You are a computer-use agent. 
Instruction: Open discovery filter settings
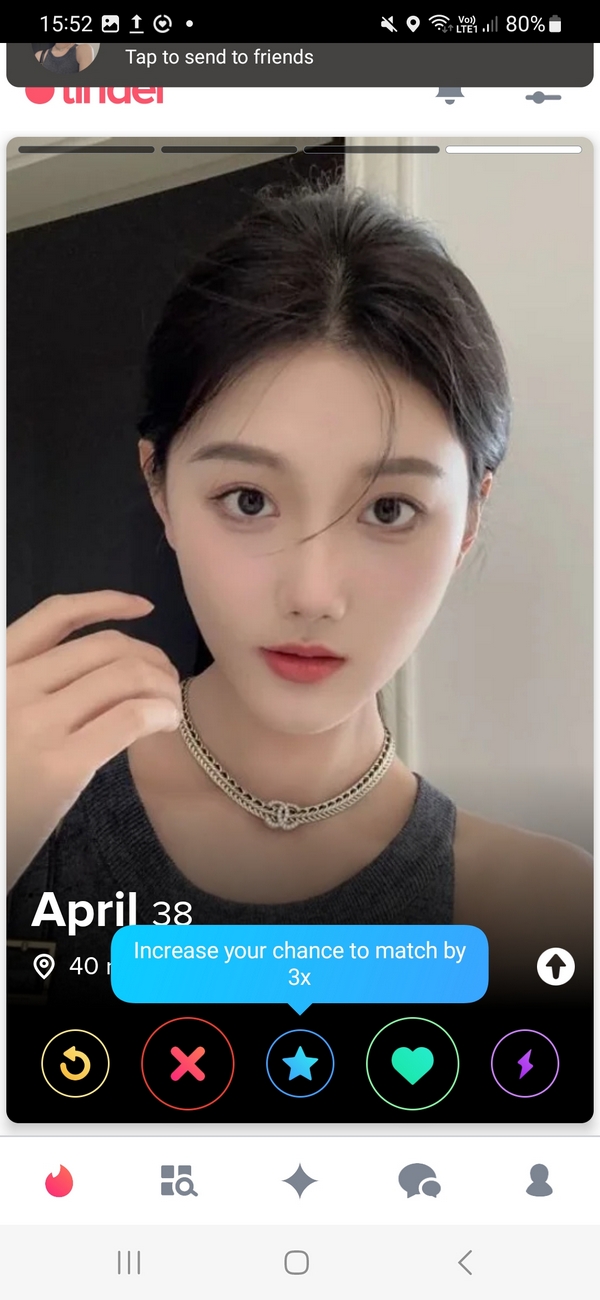(543, 96)
